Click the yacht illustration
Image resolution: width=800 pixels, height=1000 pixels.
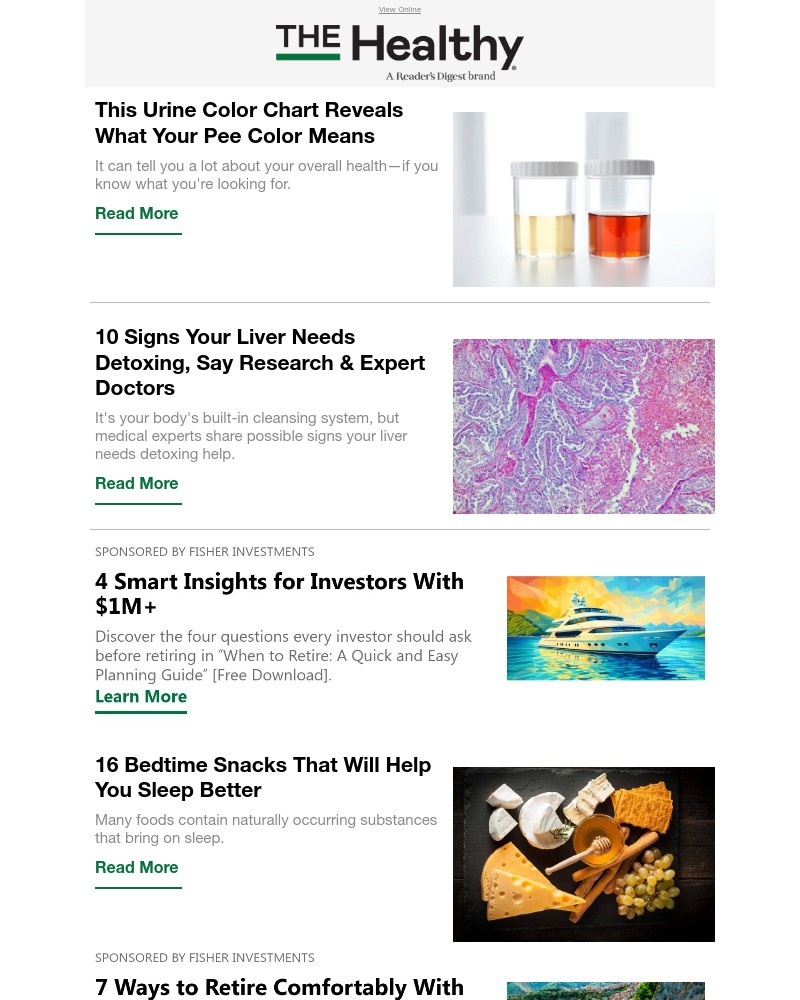tap(605, 628)
